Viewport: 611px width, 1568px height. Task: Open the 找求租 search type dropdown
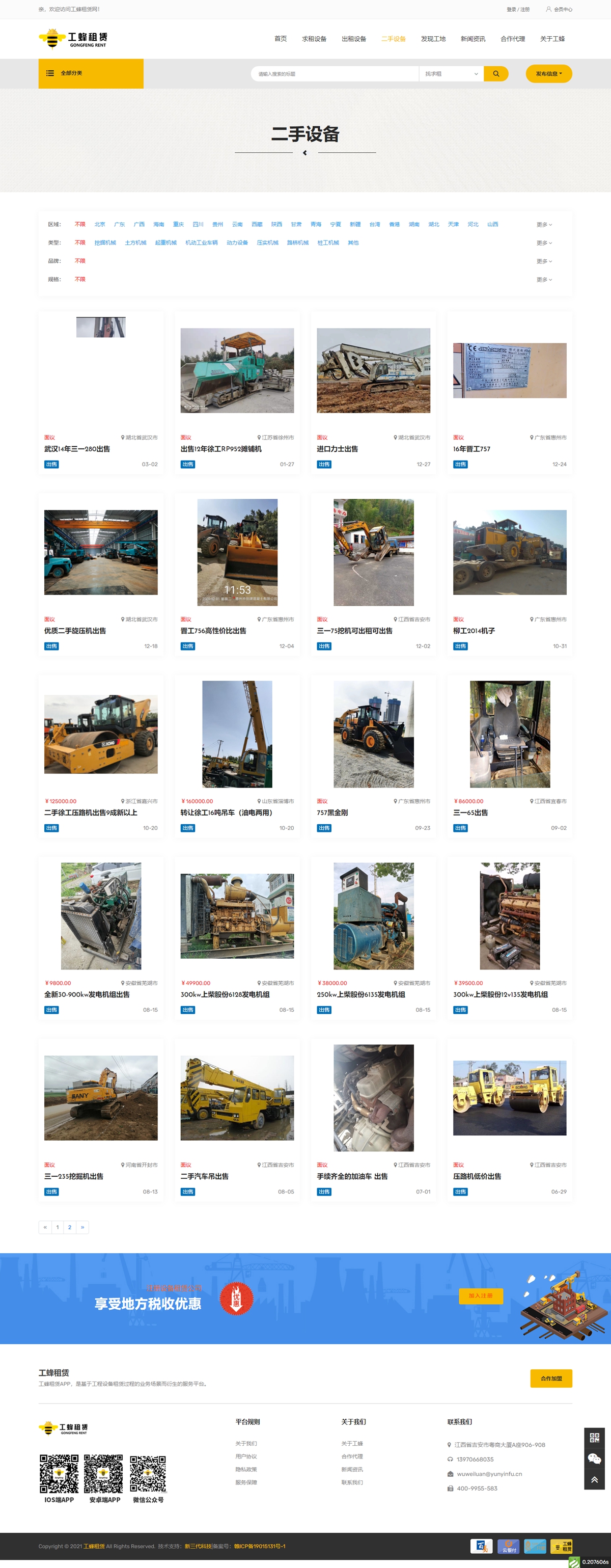[451, 74]
